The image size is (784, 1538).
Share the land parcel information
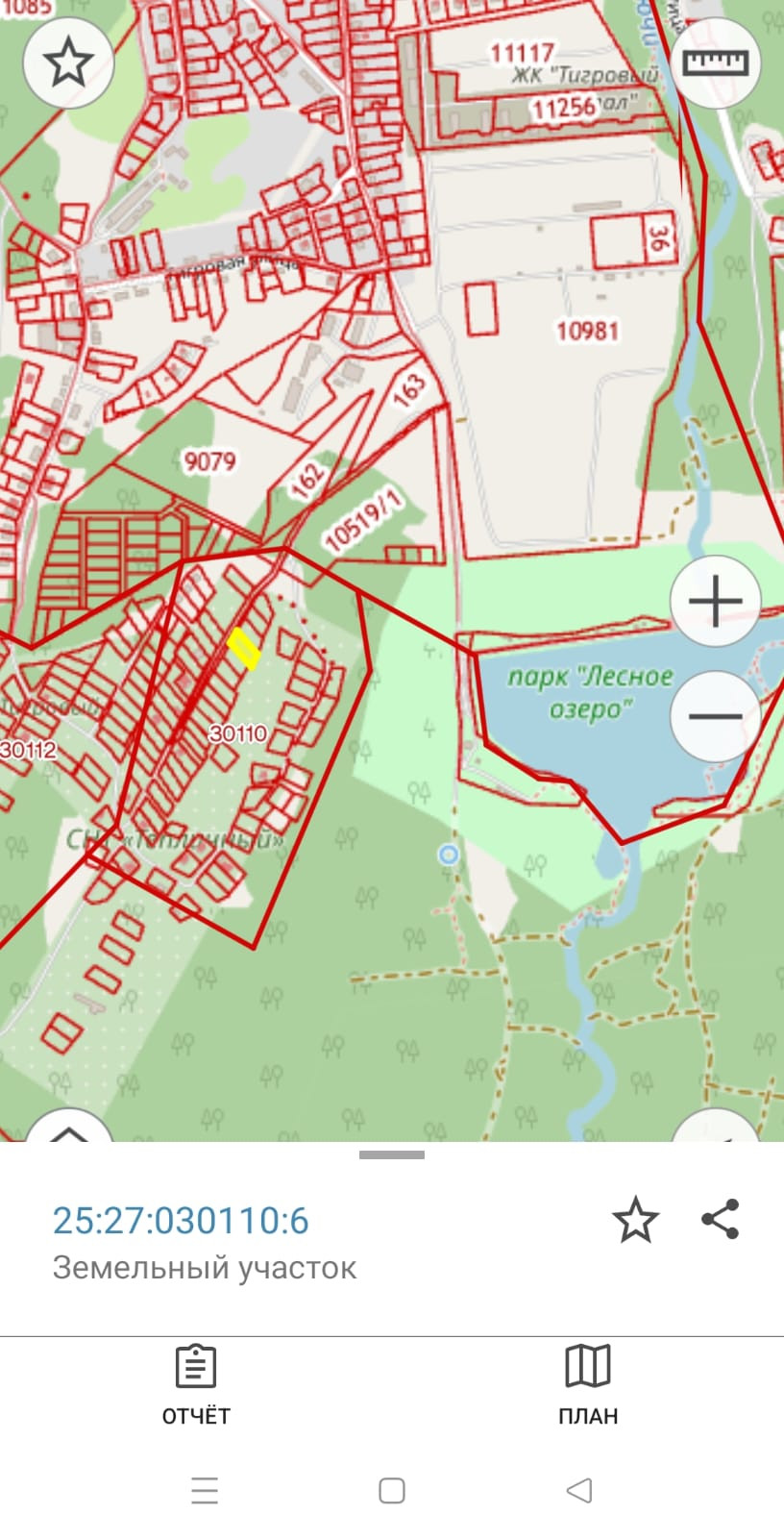(721, 1219)
